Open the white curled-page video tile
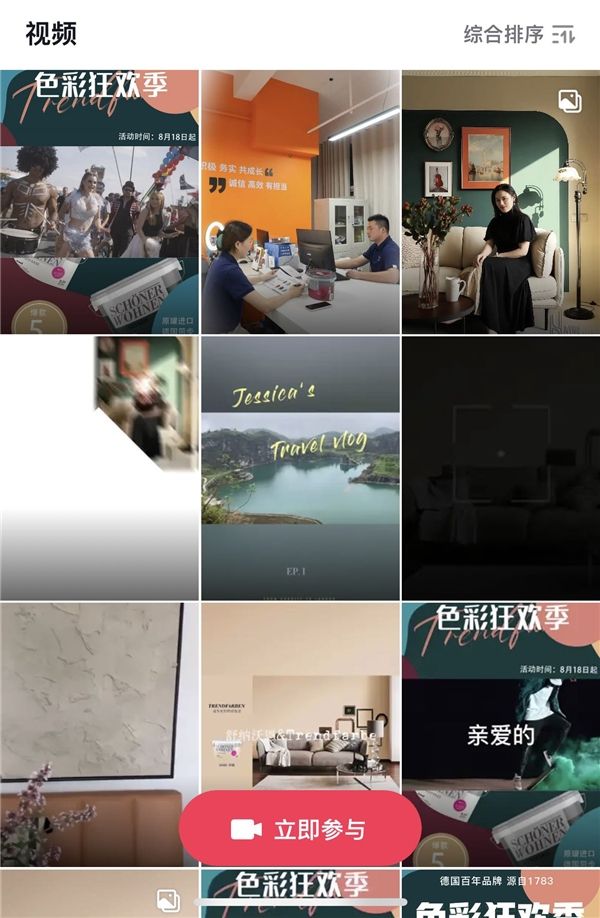This screenshot has height=918, width=600. coord(99,467)
